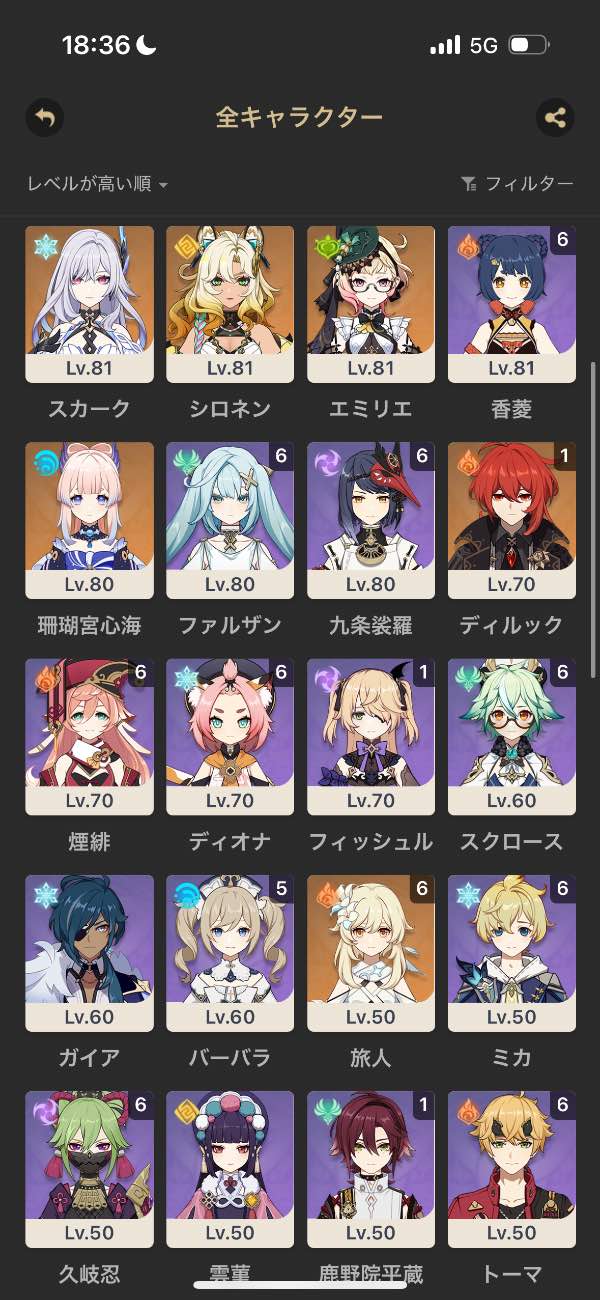Open the ファルザン character card
The image size is (600, 1300).
[x=230, y=521]
